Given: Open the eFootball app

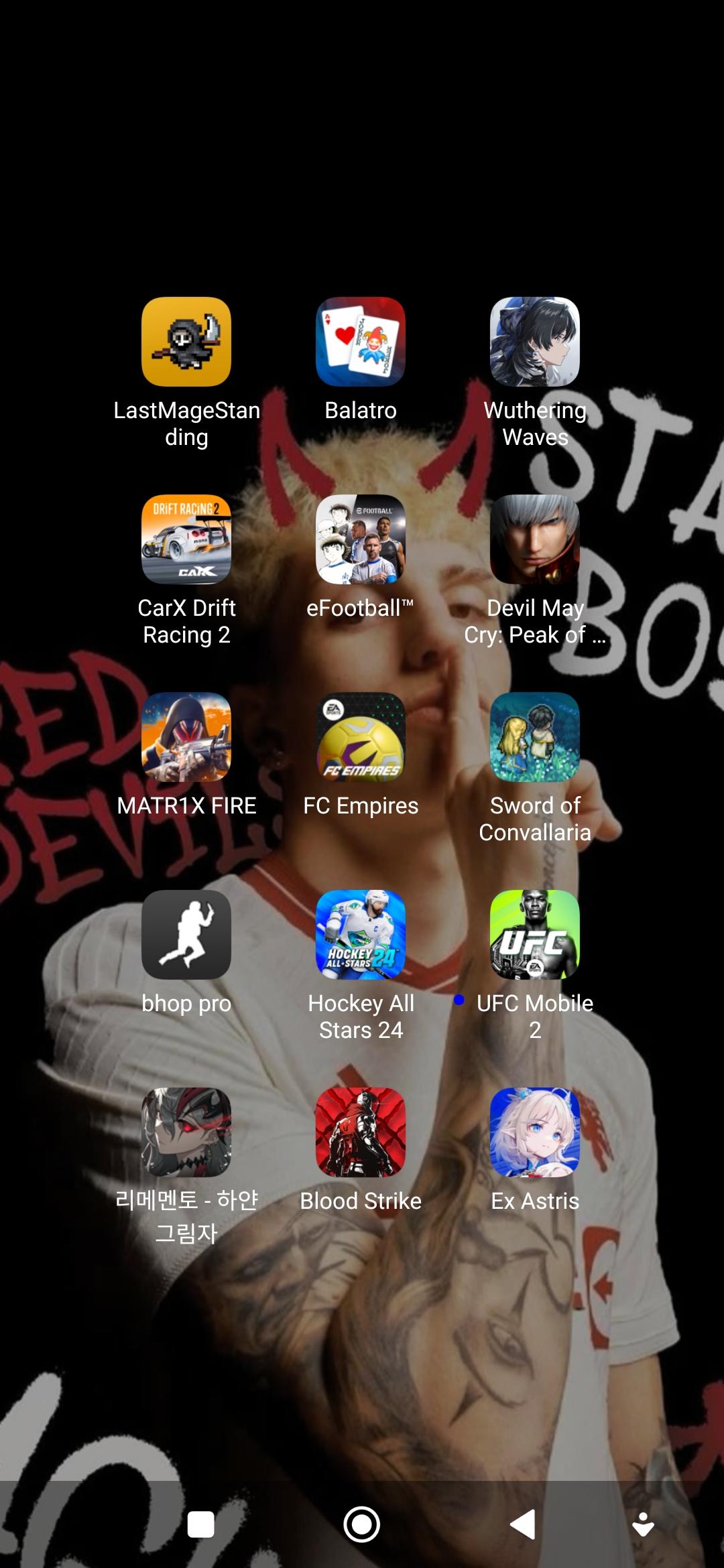Looking at the screenshot, I should 361,539.
